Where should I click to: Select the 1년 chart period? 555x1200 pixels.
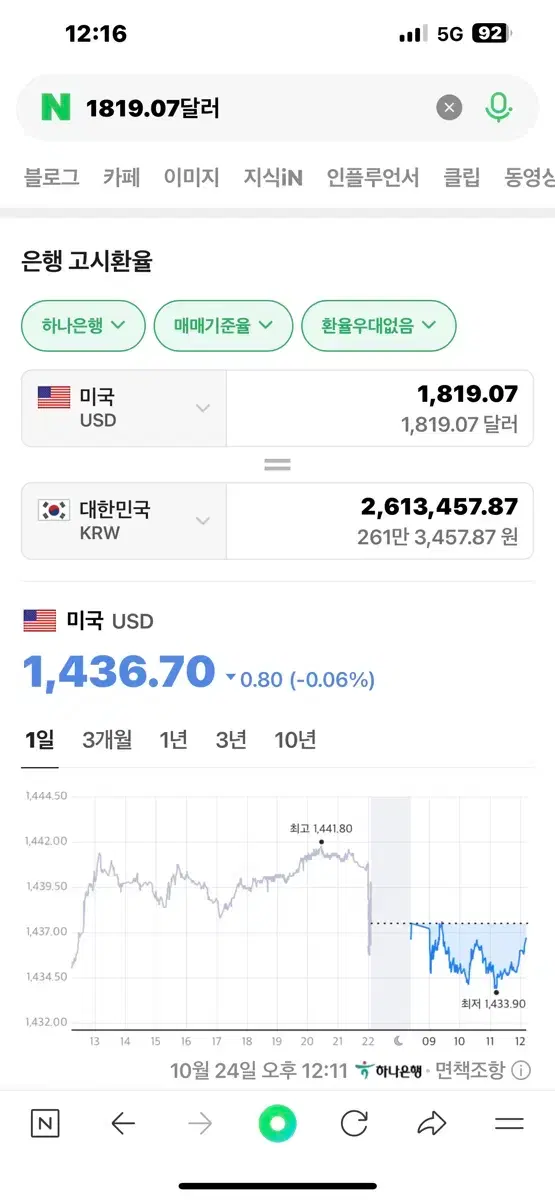[173, 740]
